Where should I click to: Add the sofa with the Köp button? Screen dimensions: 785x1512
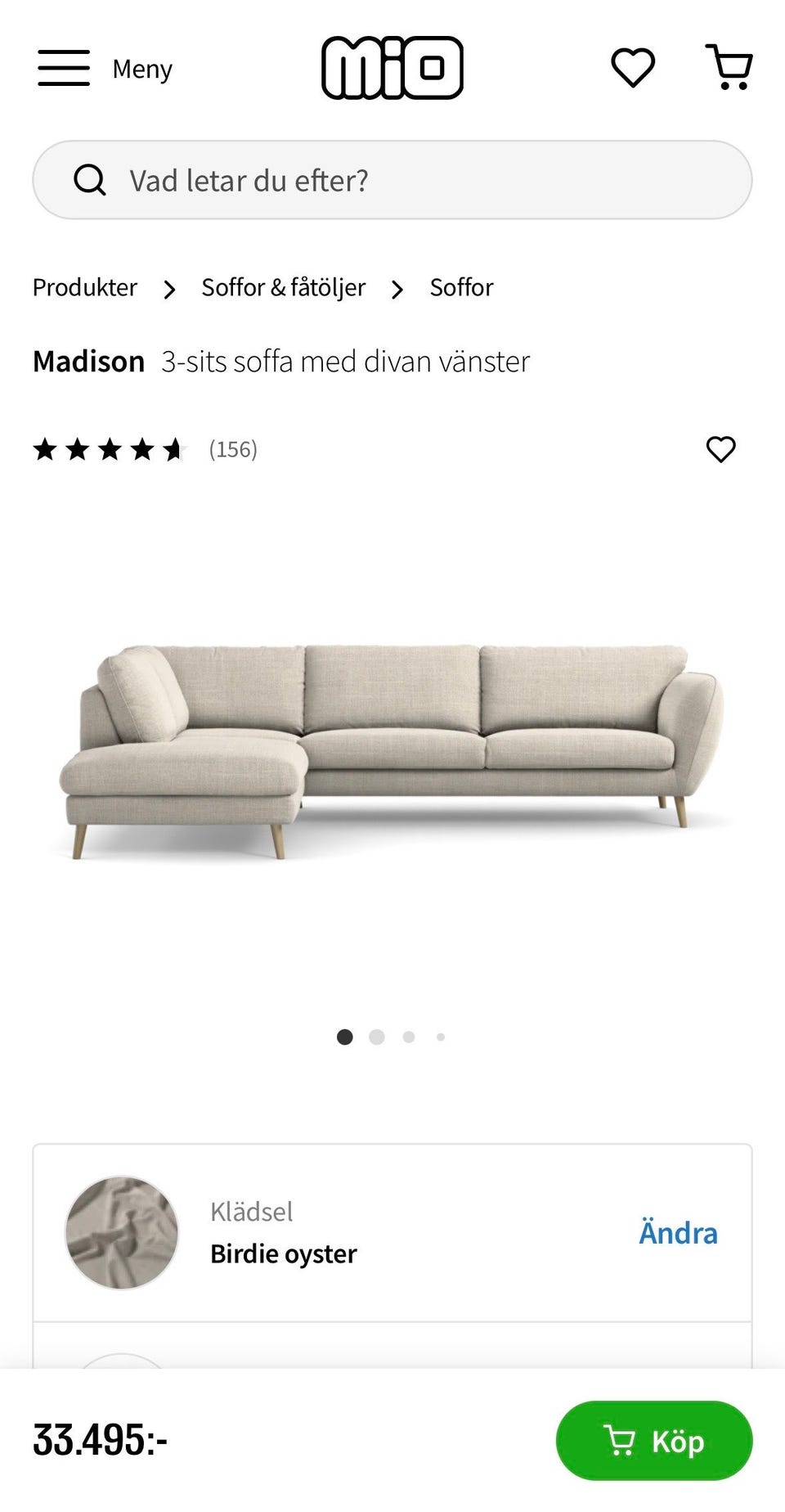tap(653, 1441)
